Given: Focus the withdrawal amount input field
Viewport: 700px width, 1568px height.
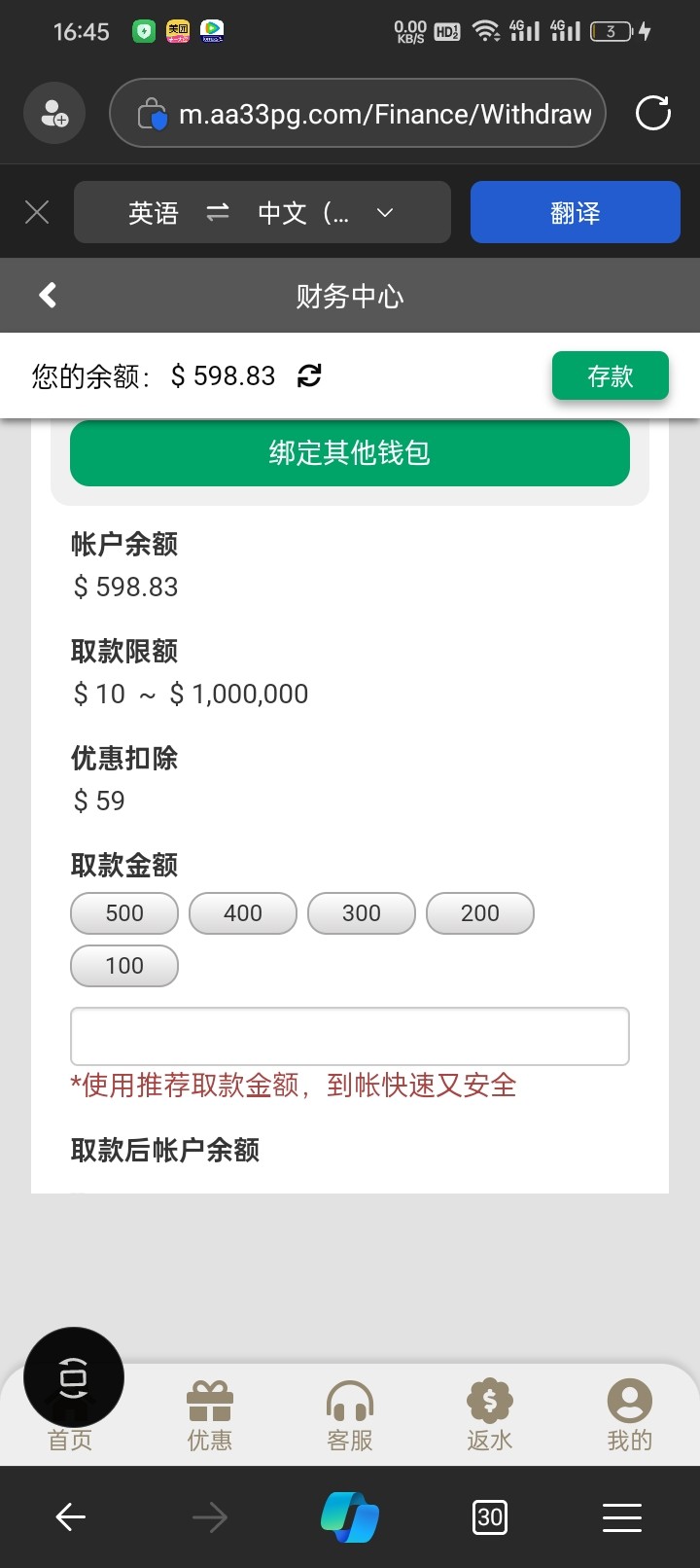Looking at the screenshot, I should pos(350,1037).
